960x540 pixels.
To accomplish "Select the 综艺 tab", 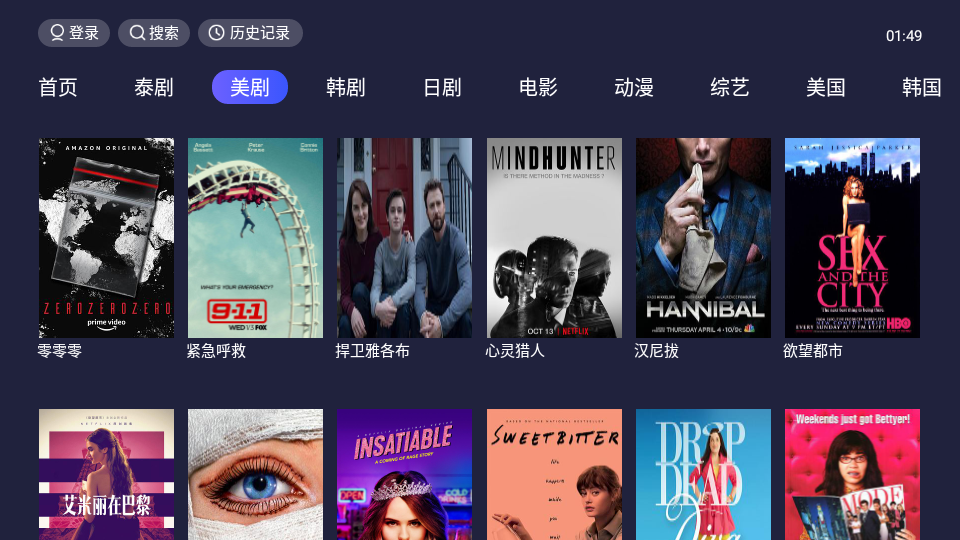I will 730,87.
